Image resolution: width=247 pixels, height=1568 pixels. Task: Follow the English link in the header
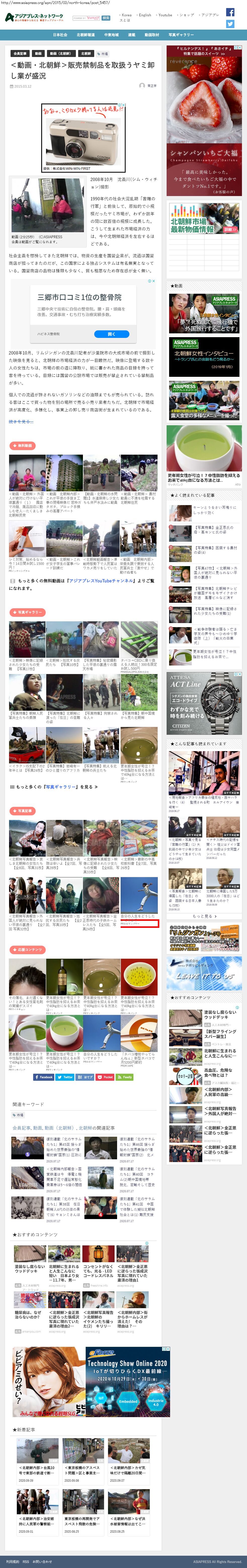tap(144, 15)
